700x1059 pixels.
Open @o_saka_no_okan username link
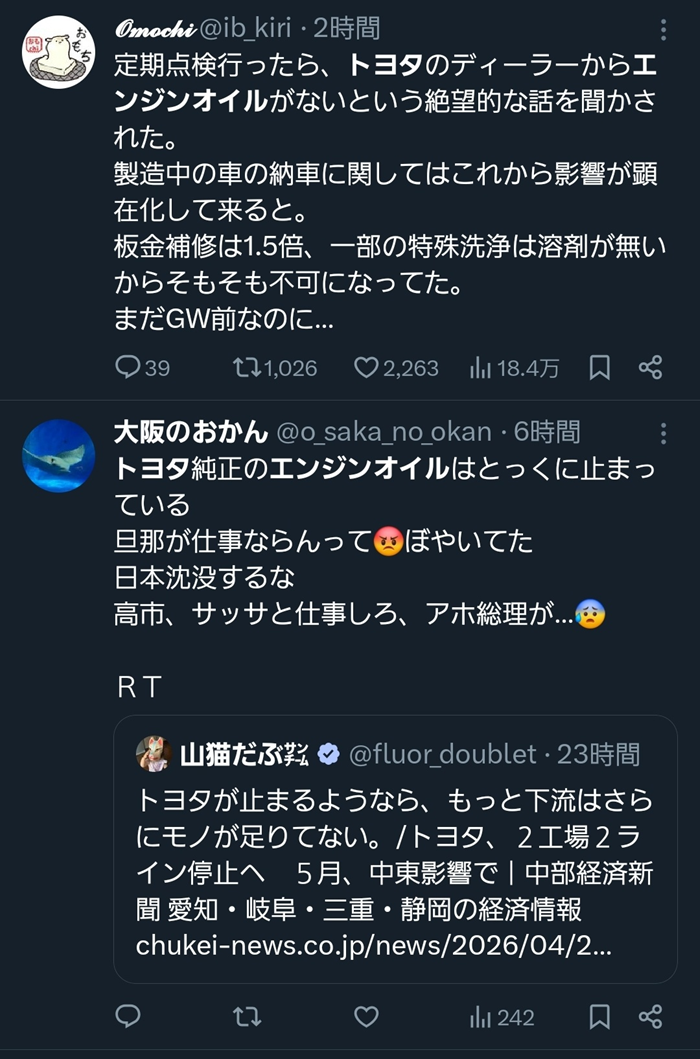click(x=384, y=432)
